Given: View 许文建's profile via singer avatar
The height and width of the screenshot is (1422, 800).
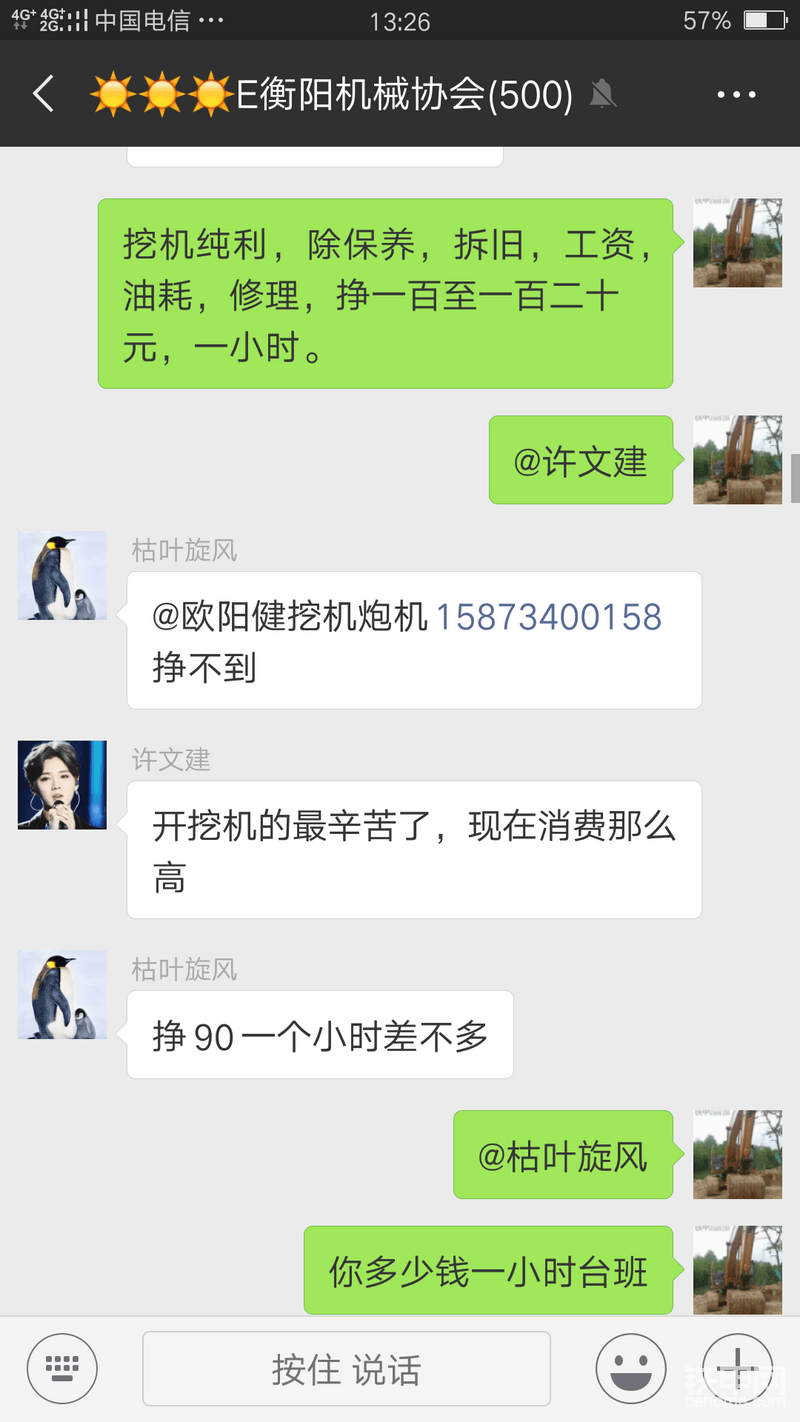Looking at the screenshot, I should 62,785.
